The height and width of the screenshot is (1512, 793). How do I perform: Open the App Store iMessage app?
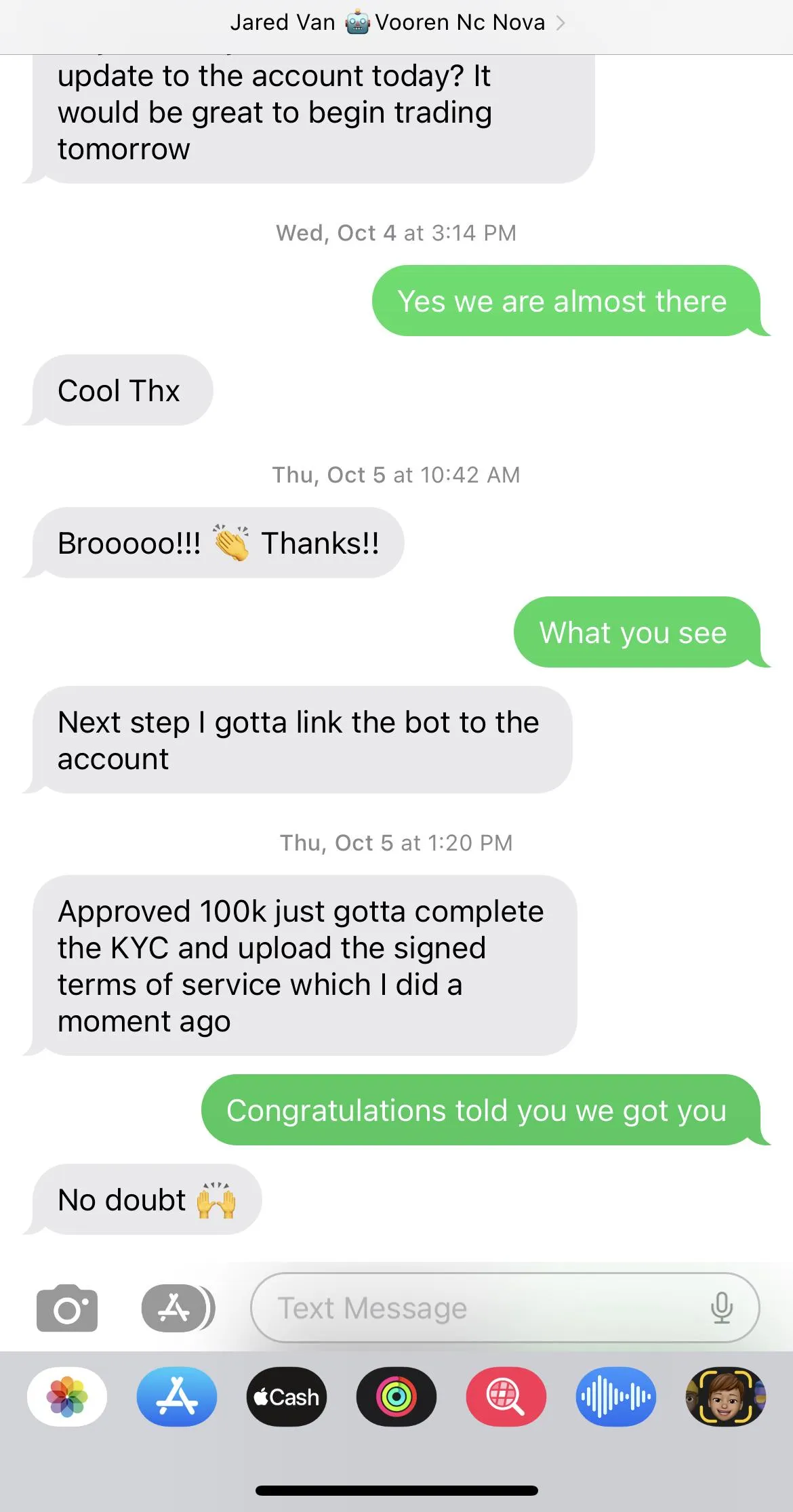click(x=177, y=1397)
